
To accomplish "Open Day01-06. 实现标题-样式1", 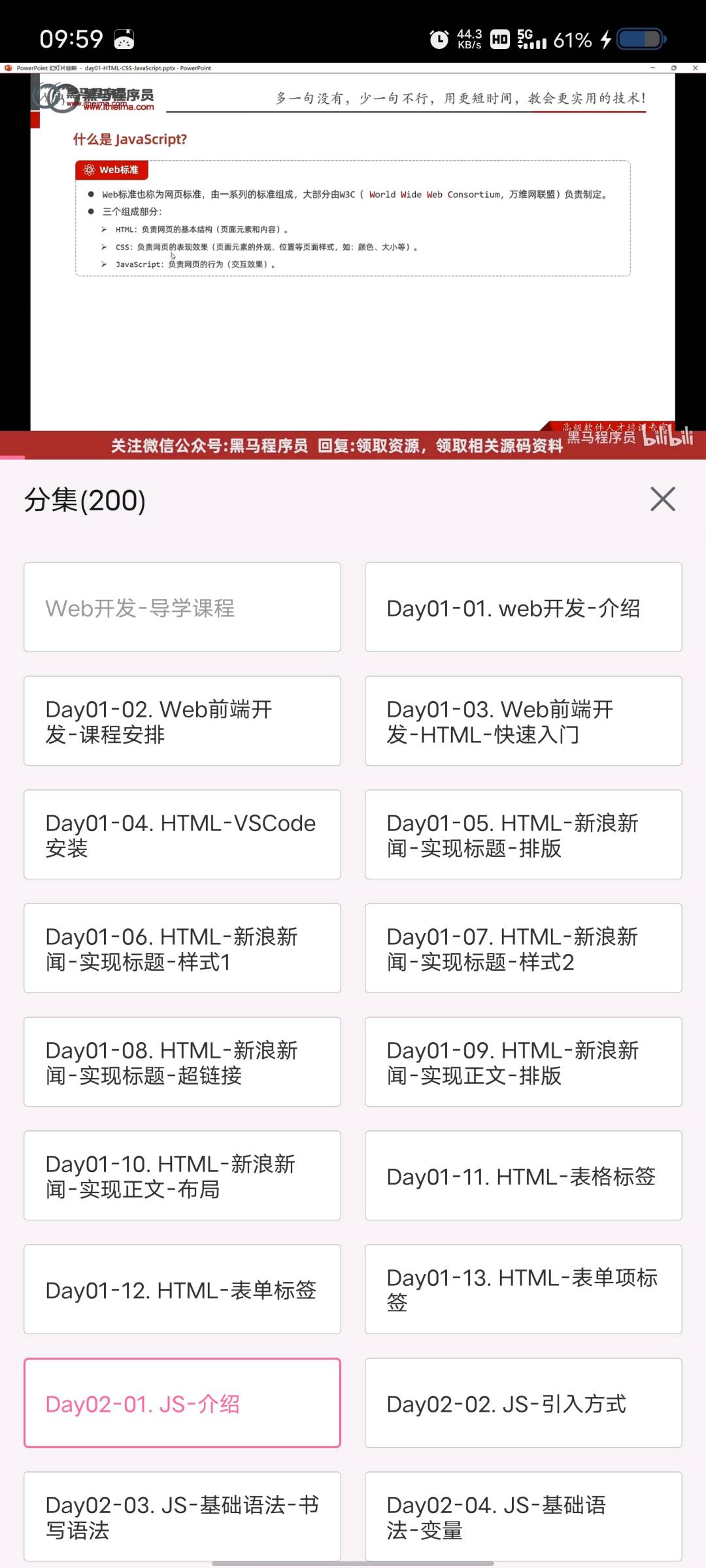I will (182, 948).
